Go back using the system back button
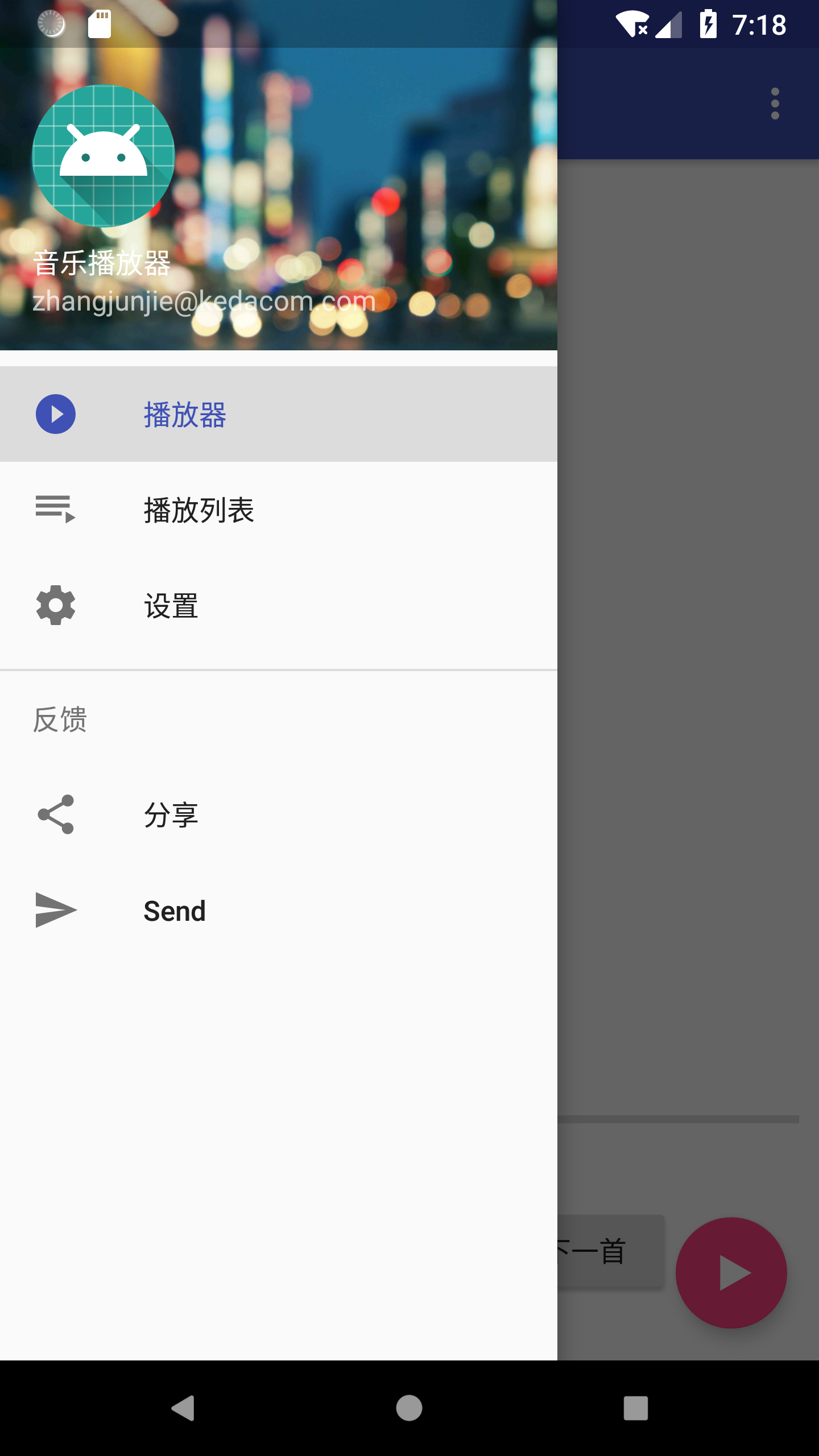Image resolution: width=819 pixels, height=1456 pixels. pos(183,1408)
